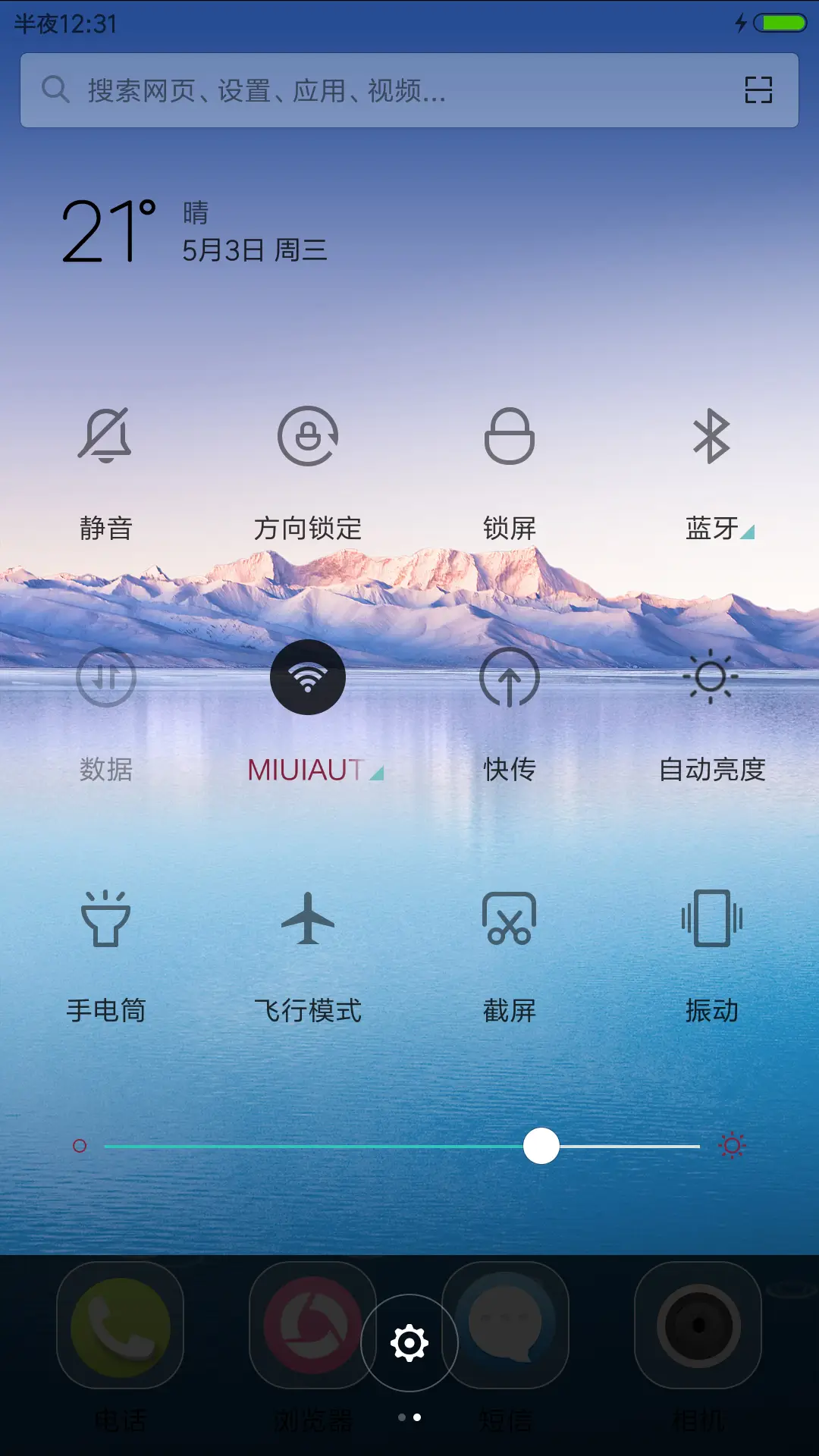819x1456 pixels.
Task: Tap the search bar to search apps
Action: coord(341,90)
